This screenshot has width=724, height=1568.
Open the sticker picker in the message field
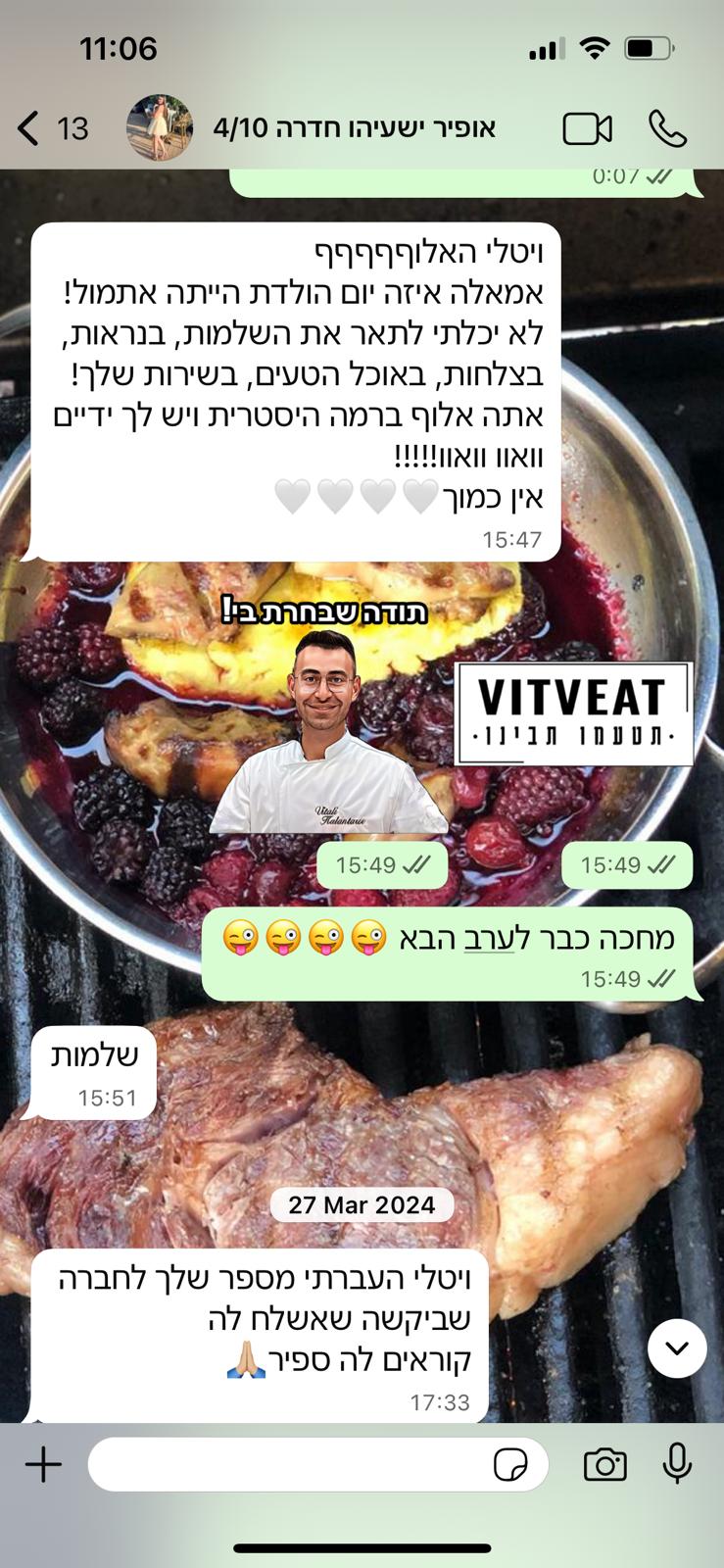[x=509, y=1465]
